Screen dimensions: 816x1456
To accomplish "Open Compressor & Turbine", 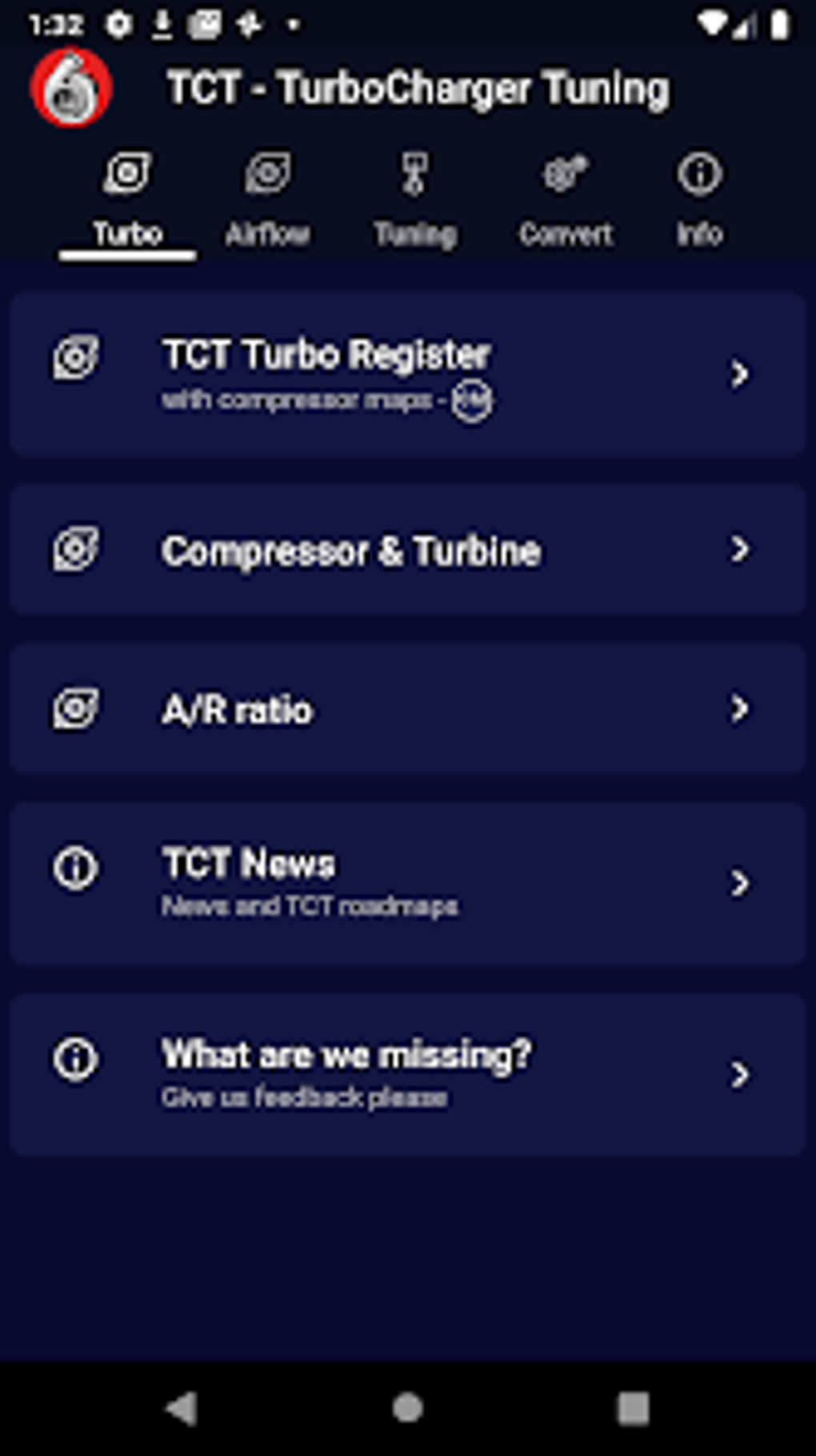I will click(408, 550).
